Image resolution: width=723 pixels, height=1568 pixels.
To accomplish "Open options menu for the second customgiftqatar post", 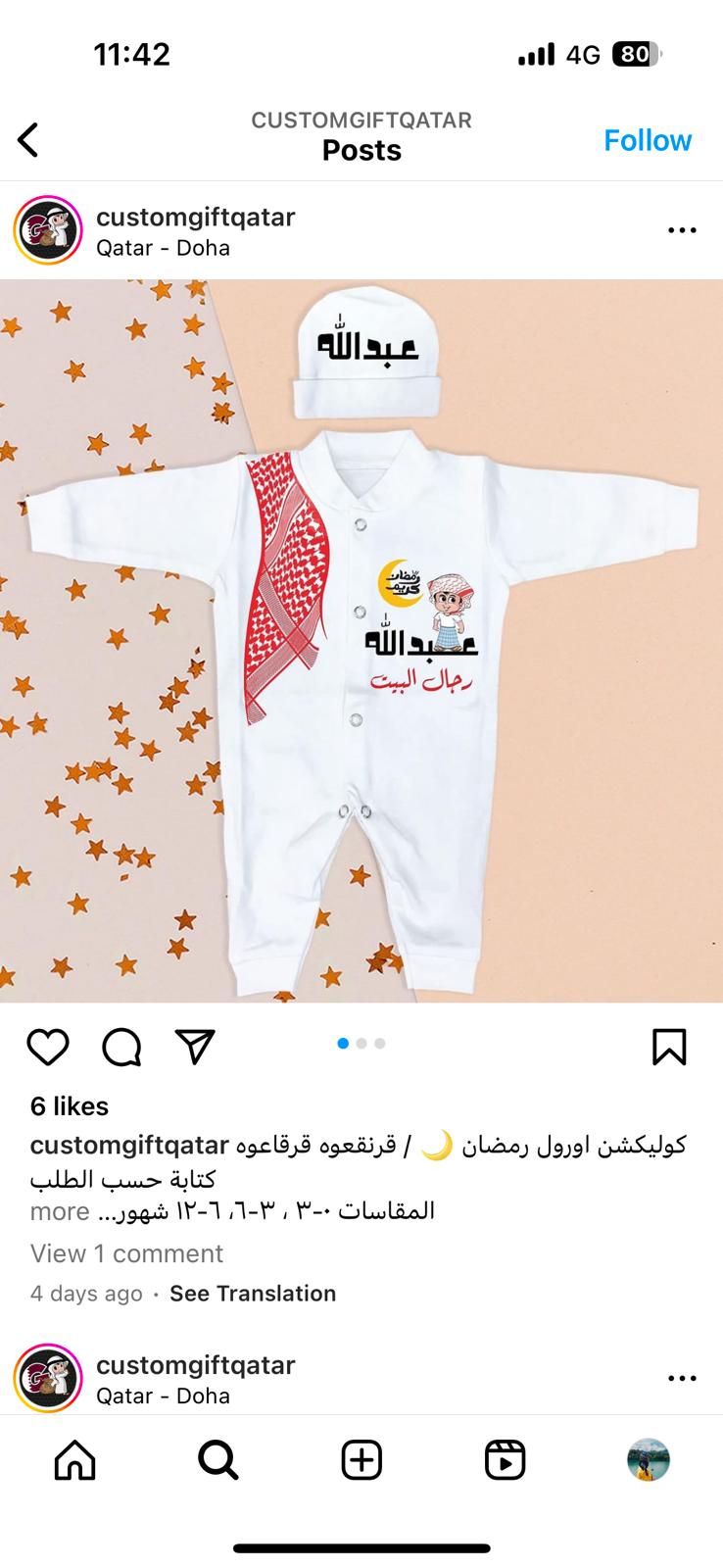I will coord(682,1378).
